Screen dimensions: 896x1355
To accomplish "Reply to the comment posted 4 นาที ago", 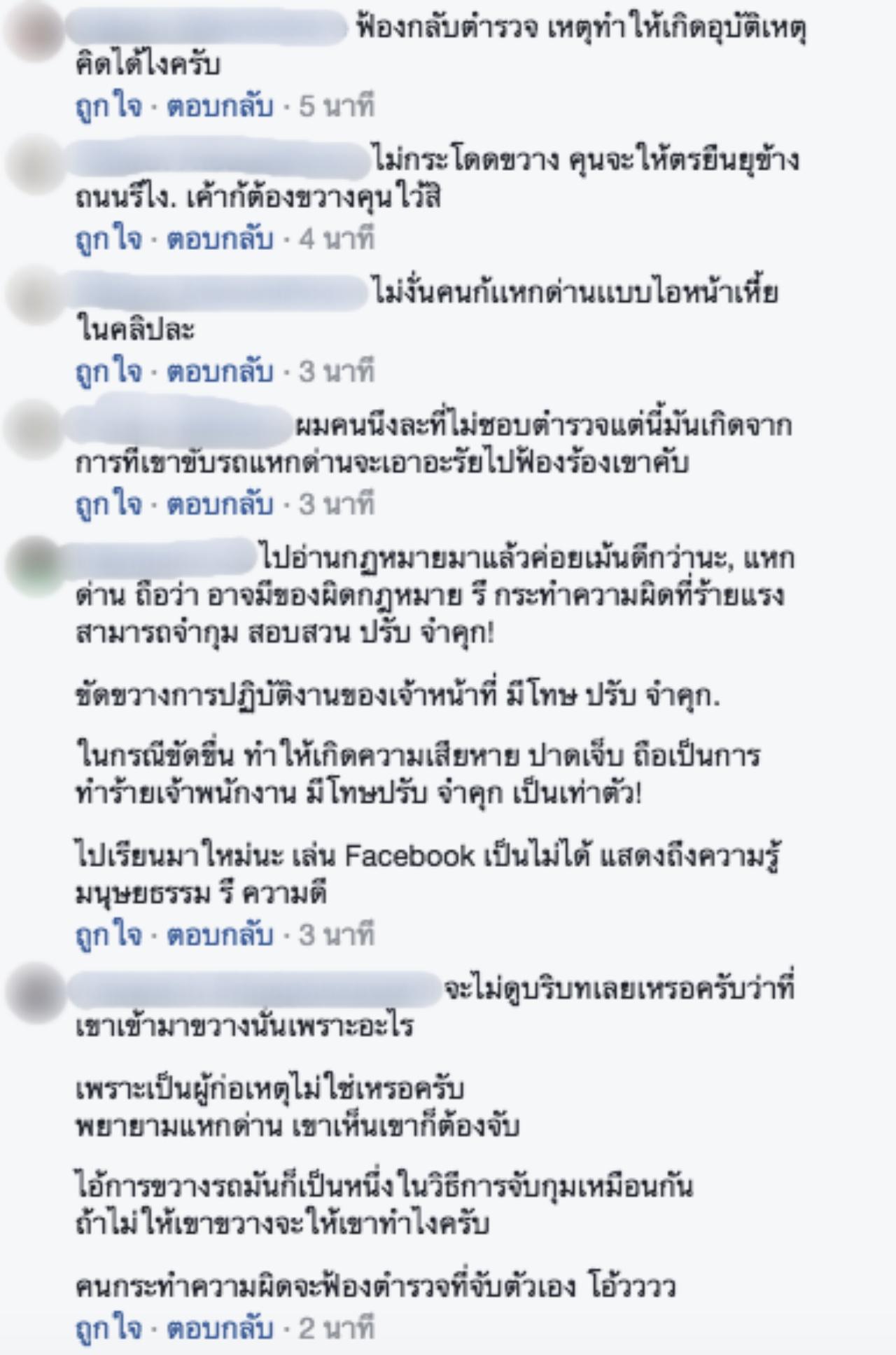I will tap(219, 239).
